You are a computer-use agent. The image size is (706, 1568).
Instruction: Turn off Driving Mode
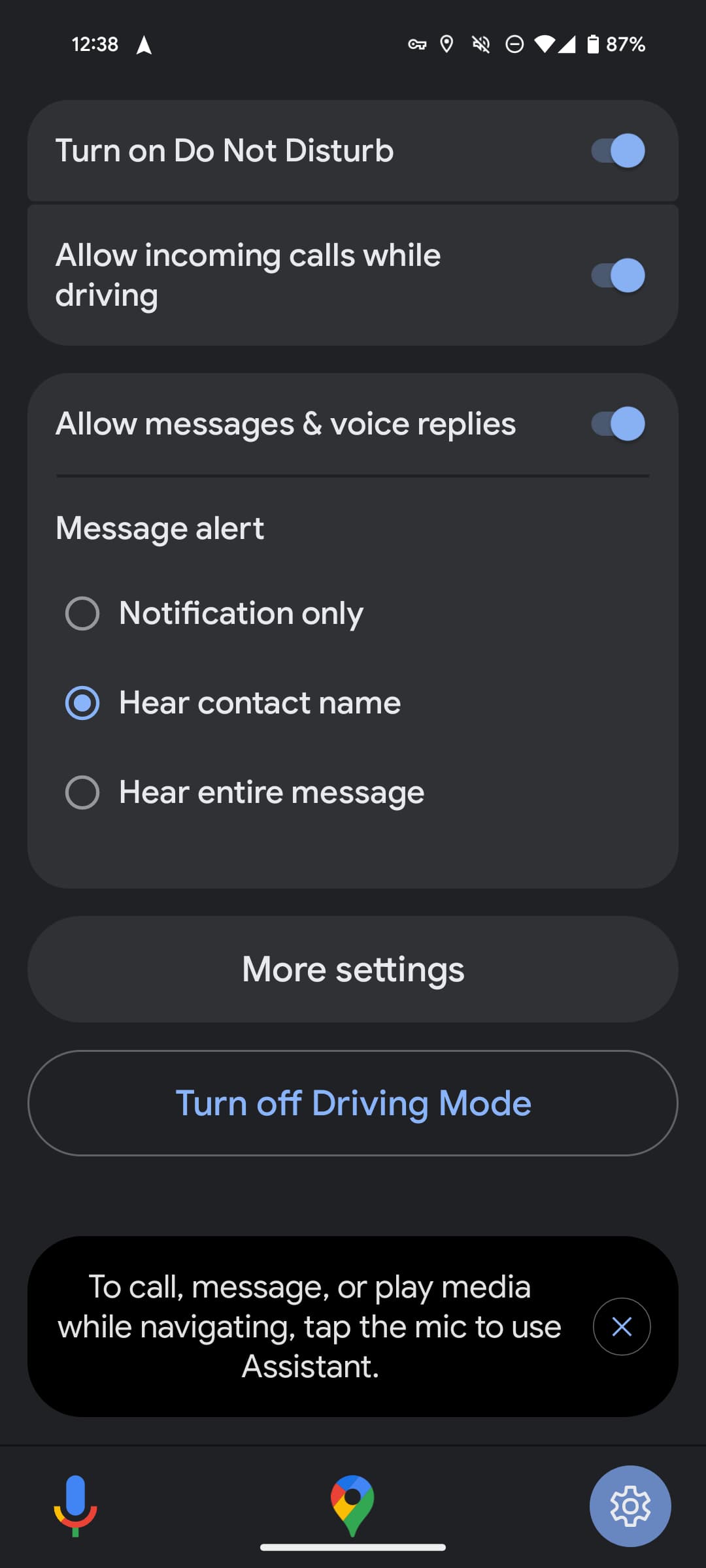click(x=352, y=1103)
